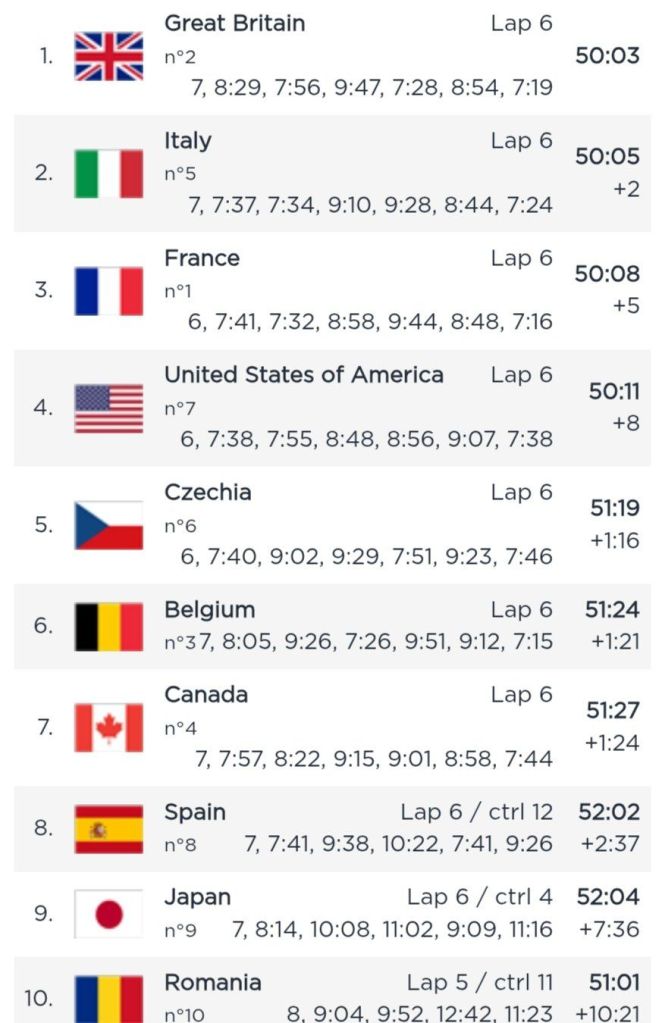Image resolution: width=659 pixels, height=1023 pixels.
Task: Select the Canada row
Action: click(330, 727)
